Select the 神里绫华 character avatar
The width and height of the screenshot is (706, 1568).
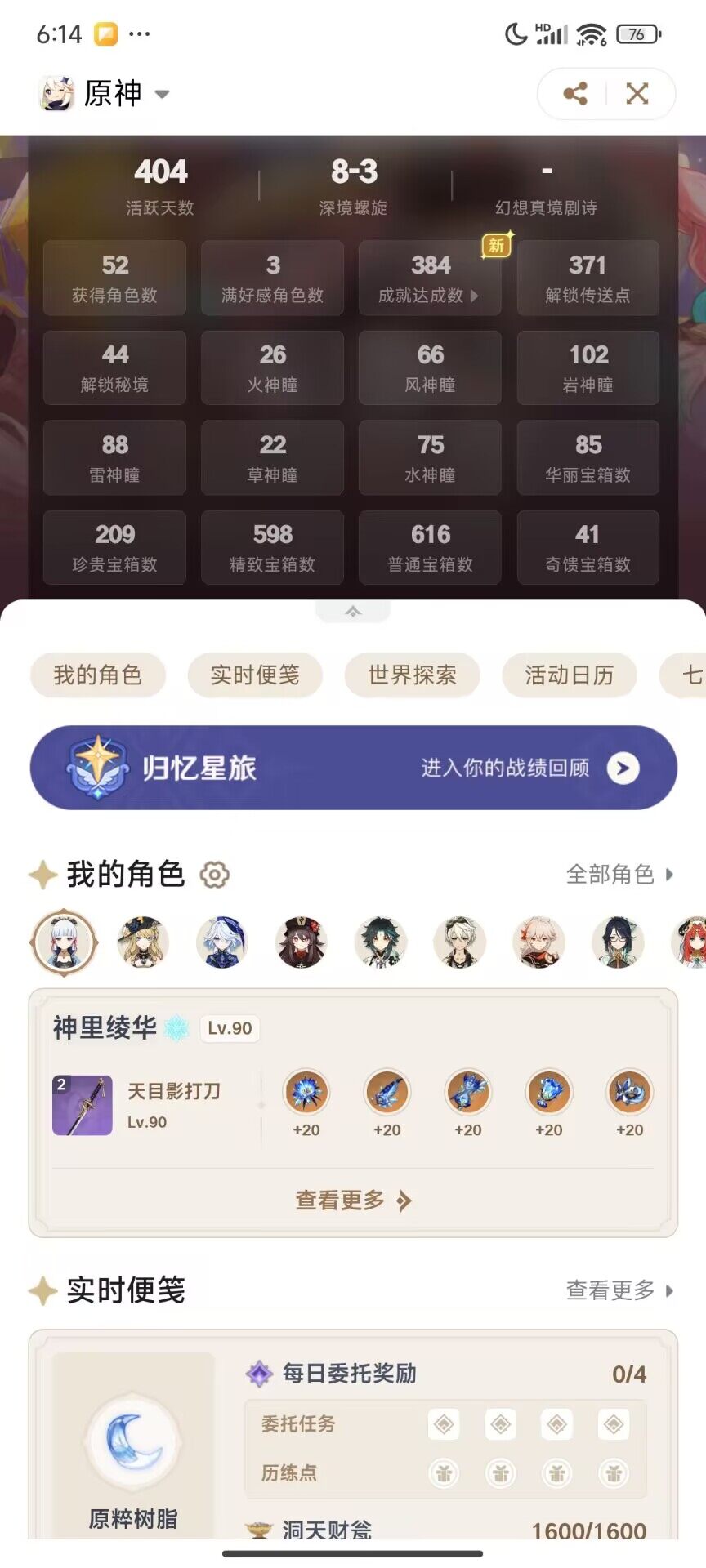[x=64, y=942]
